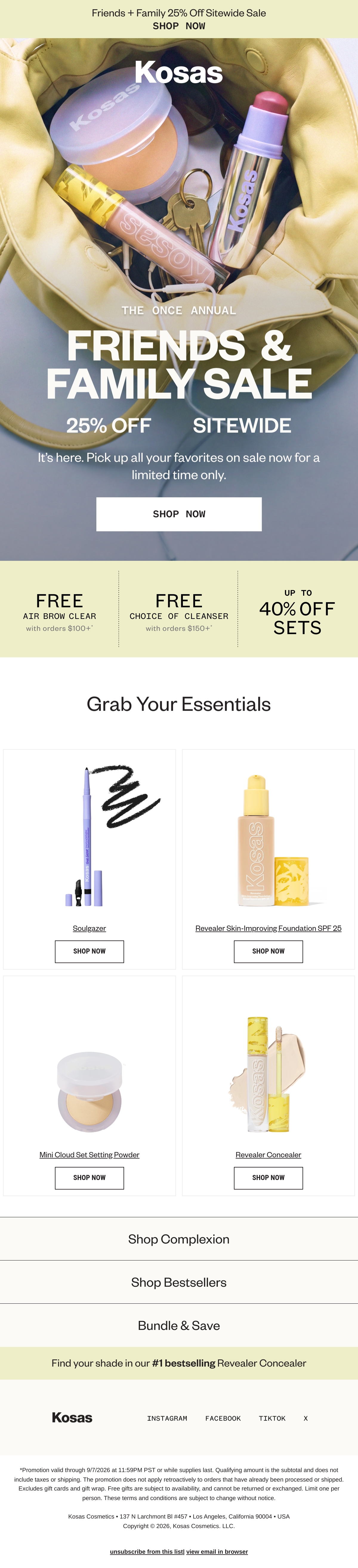Open the Revealer Skin-Improving Foundation SPF 25 link

[268, 928]
